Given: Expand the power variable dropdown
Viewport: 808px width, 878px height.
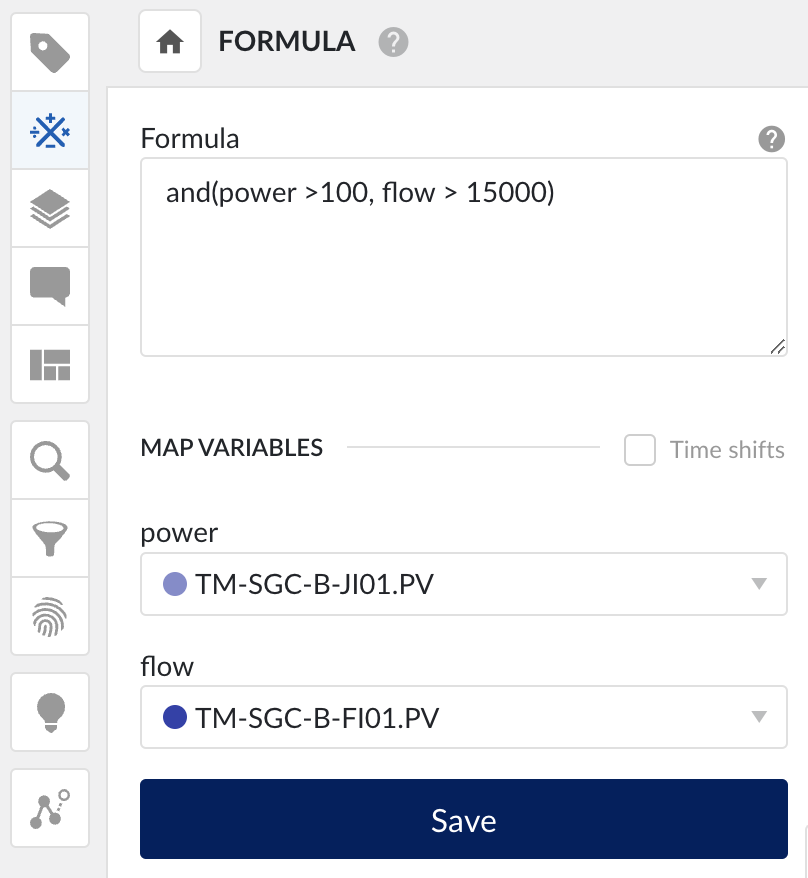Looking at the screenshot, I should point(463,584).
